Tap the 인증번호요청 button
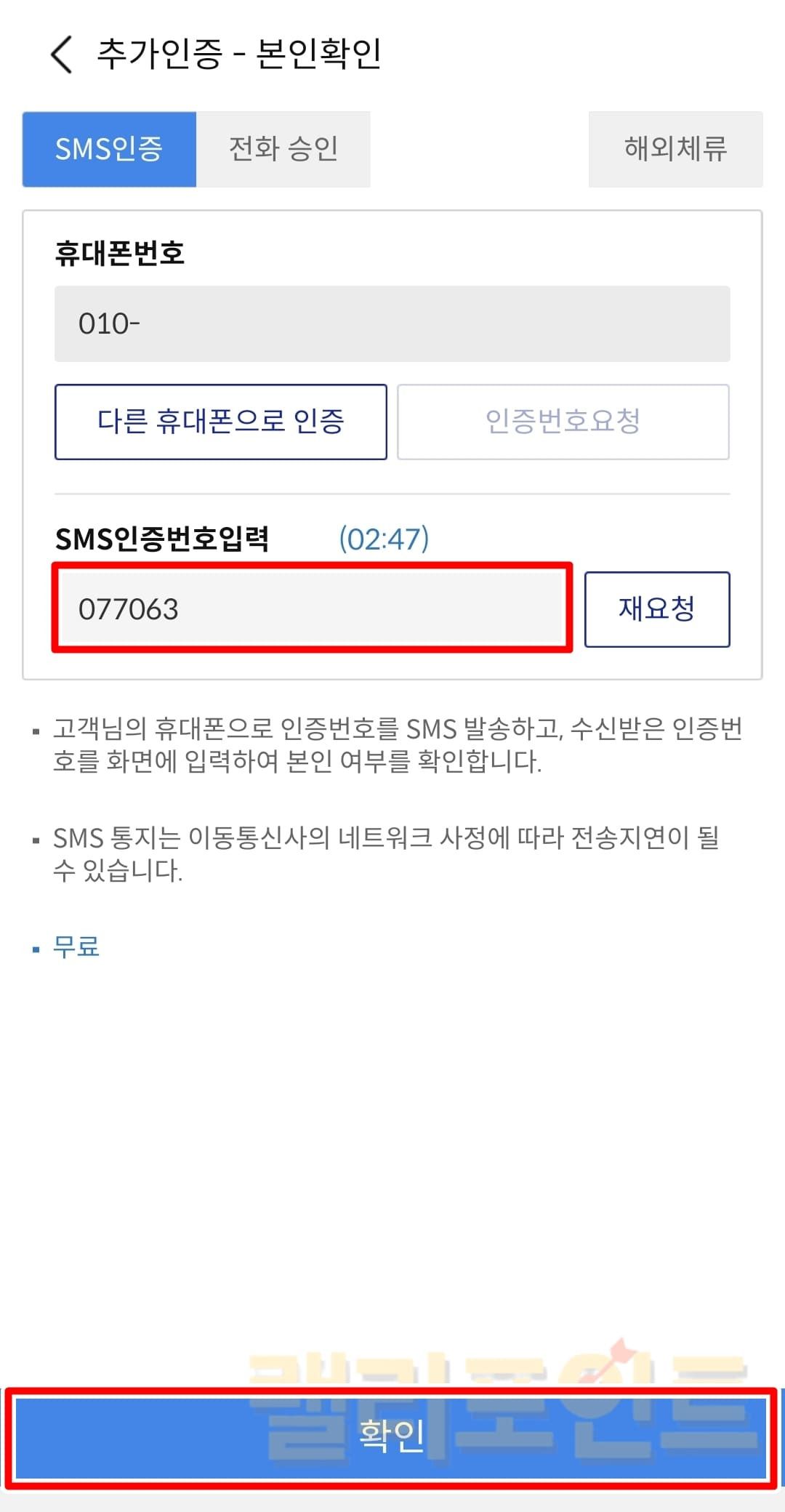 (563, 422)
